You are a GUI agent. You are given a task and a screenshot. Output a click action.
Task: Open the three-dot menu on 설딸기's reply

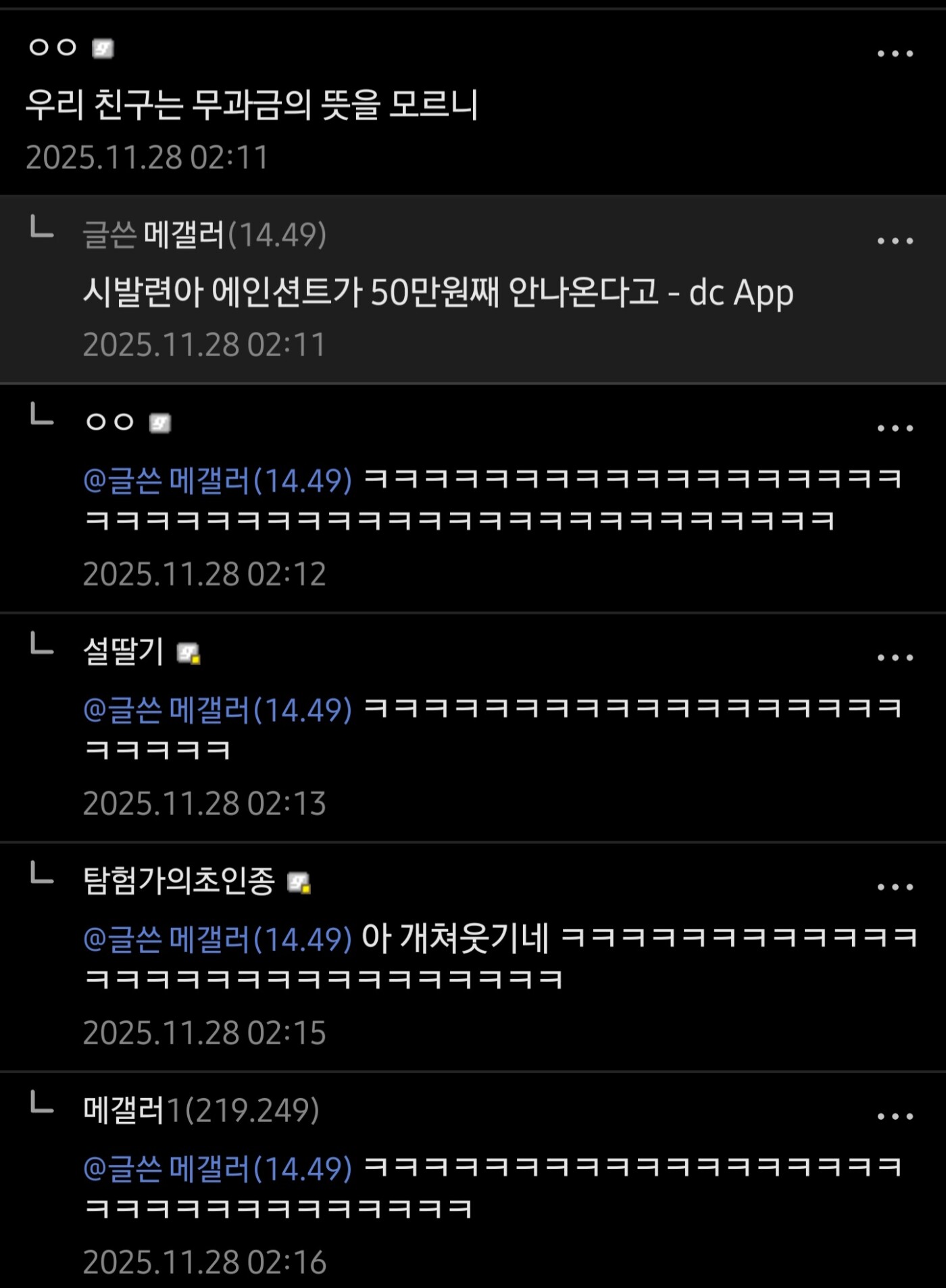point(895,657)
